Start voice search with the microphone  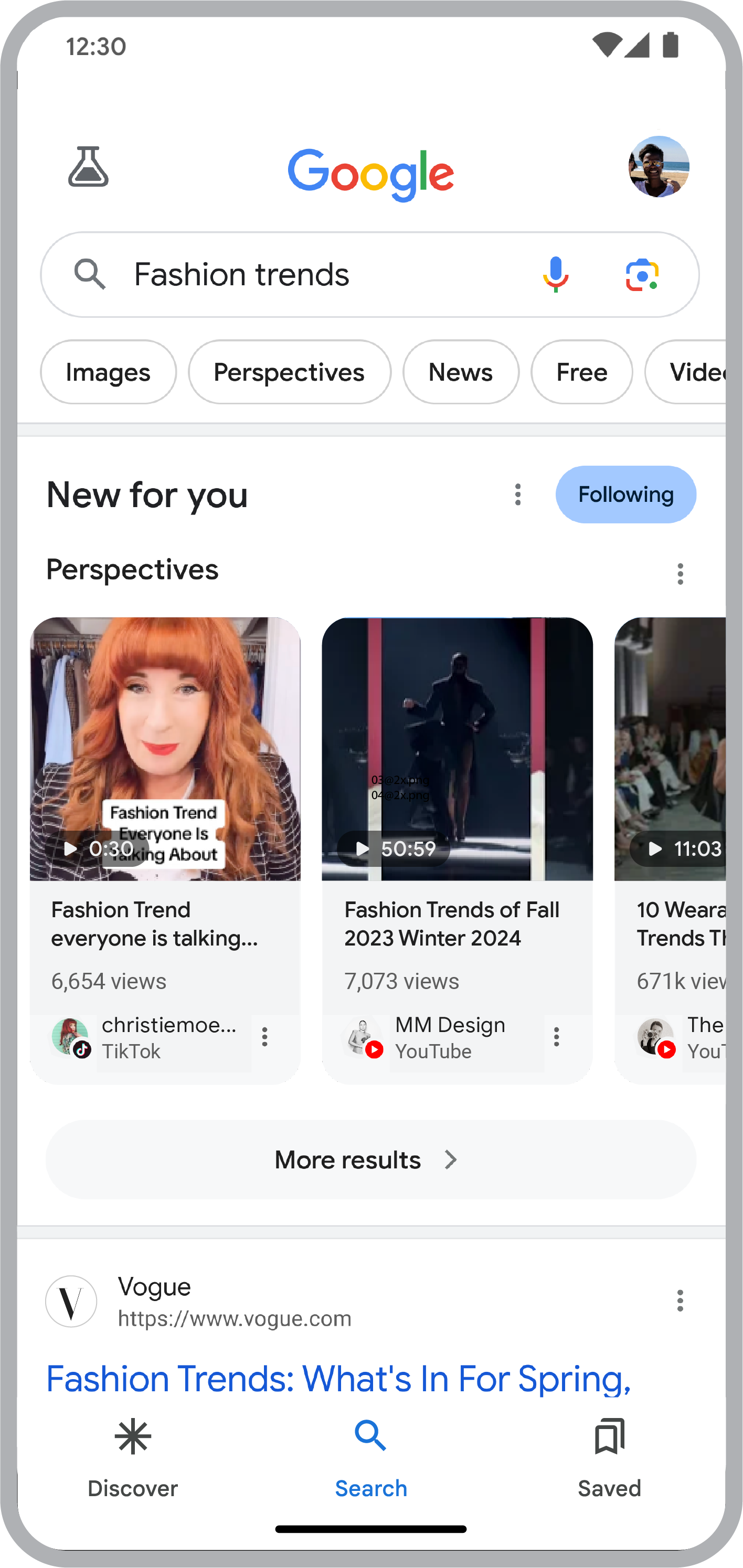(556, 274)
